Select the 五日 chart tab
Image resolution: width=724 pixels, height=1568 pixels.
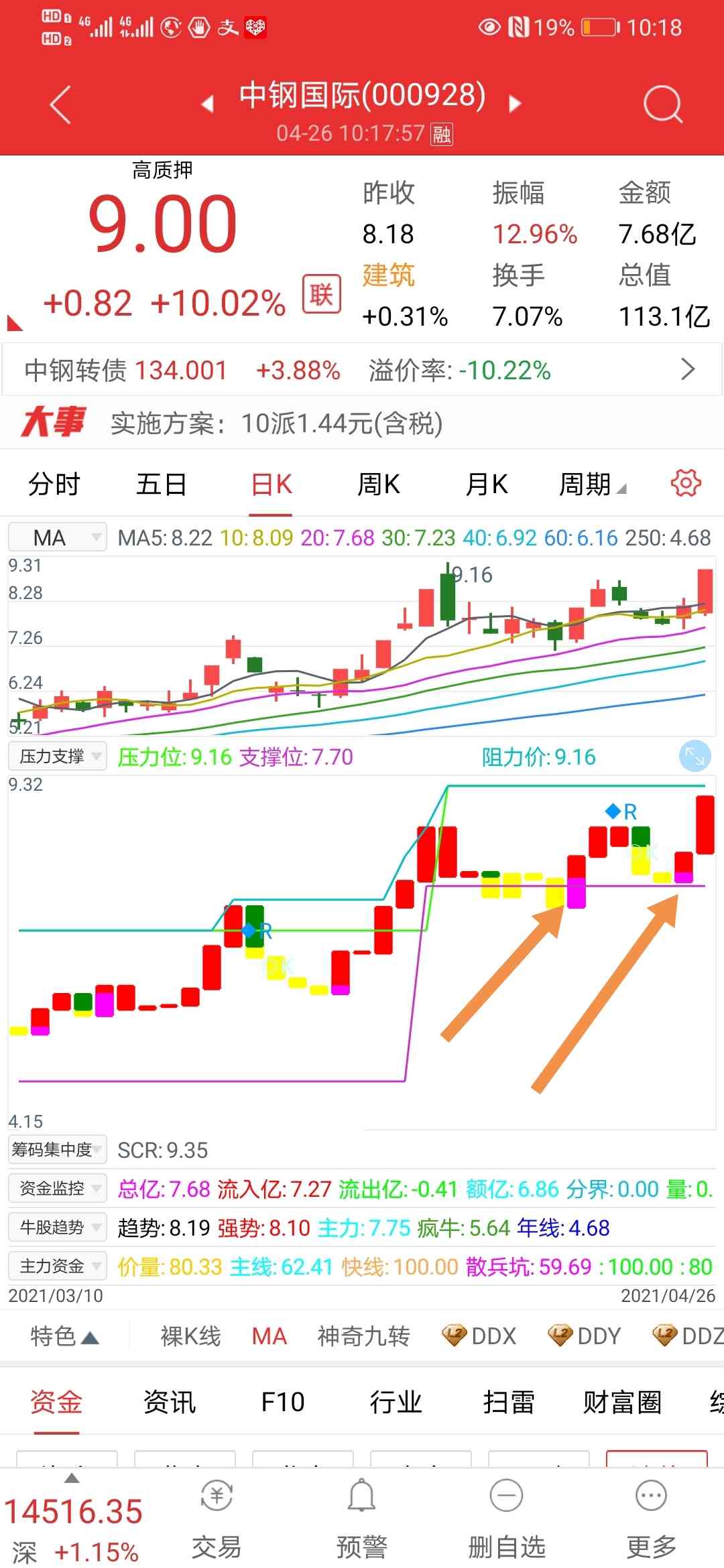point(161,484)
